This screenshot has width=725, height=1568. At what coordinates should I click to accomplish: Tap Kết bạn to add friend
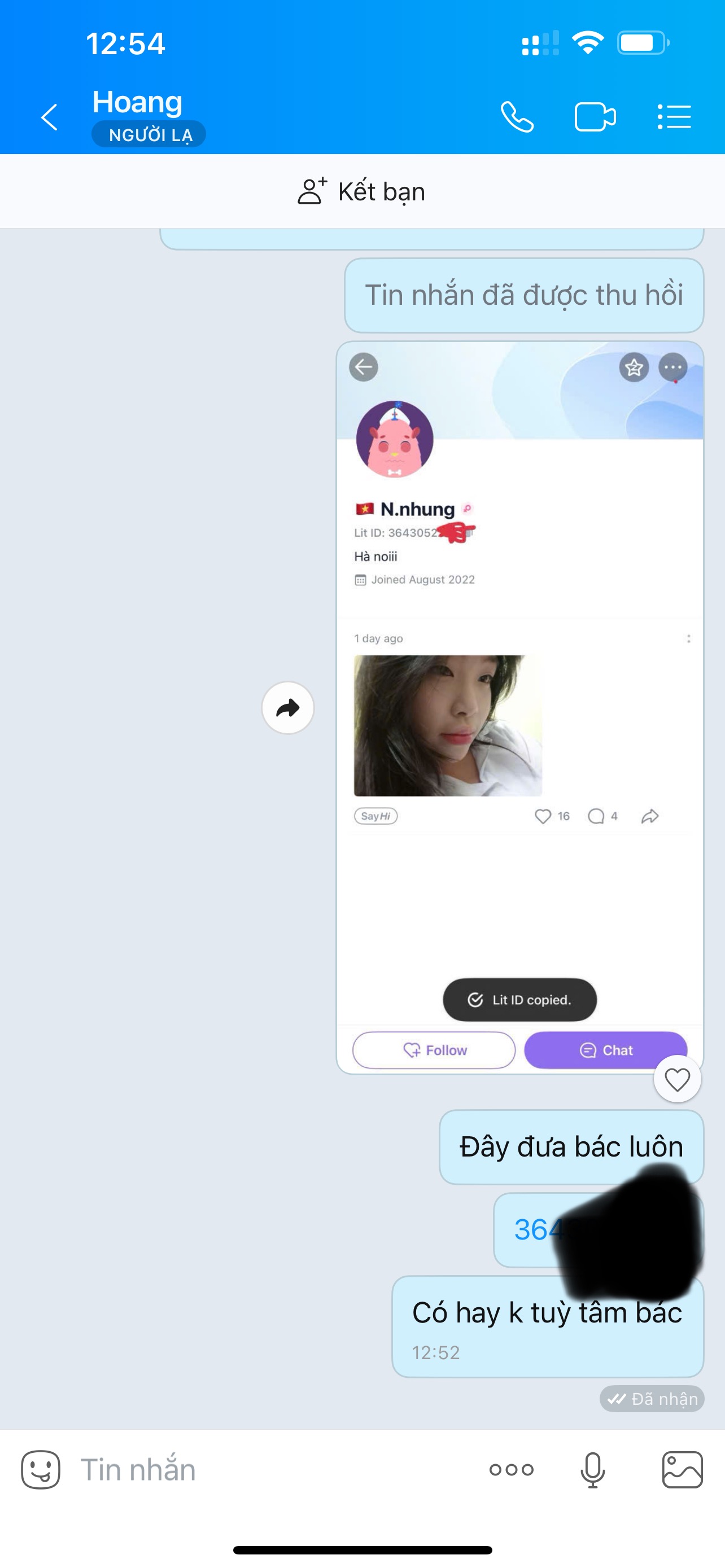pyautogui.click(x=361, y=191)
